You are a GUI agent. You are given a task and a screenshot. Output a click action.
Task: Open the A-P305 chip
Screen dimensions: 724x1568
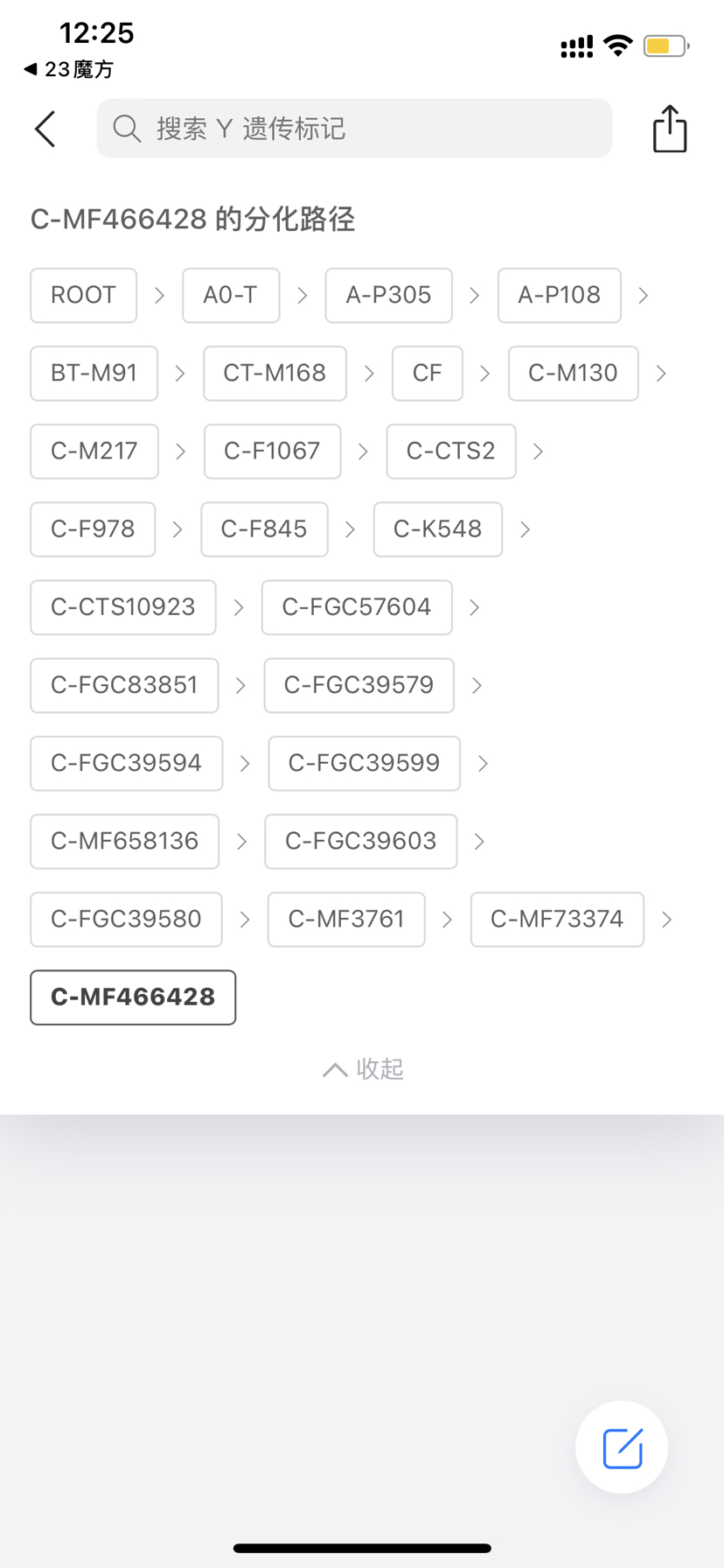point(388,295)
